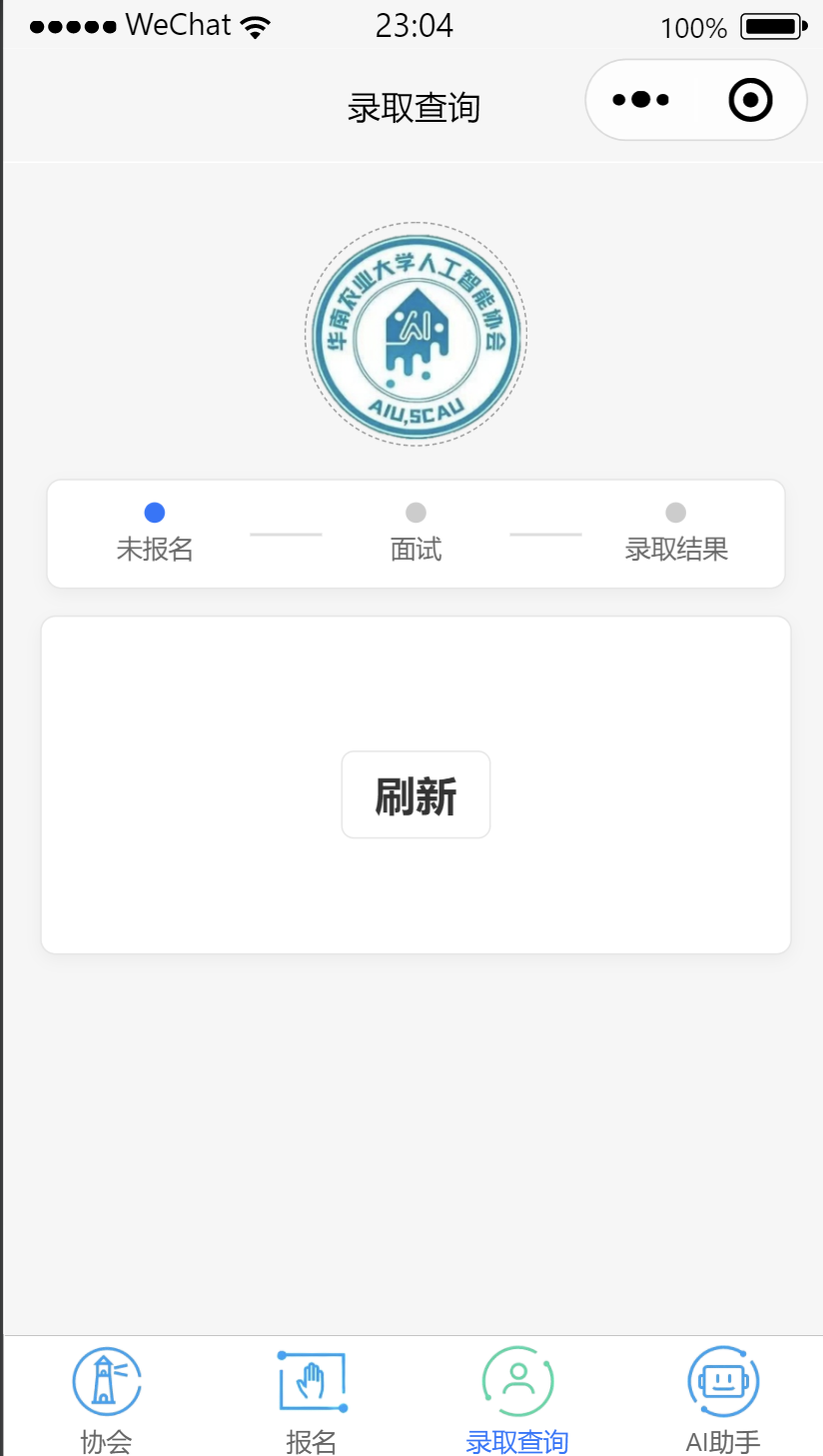Select the 录取结果 step indicator dot

pyautogui.click(x=676, y=512)
